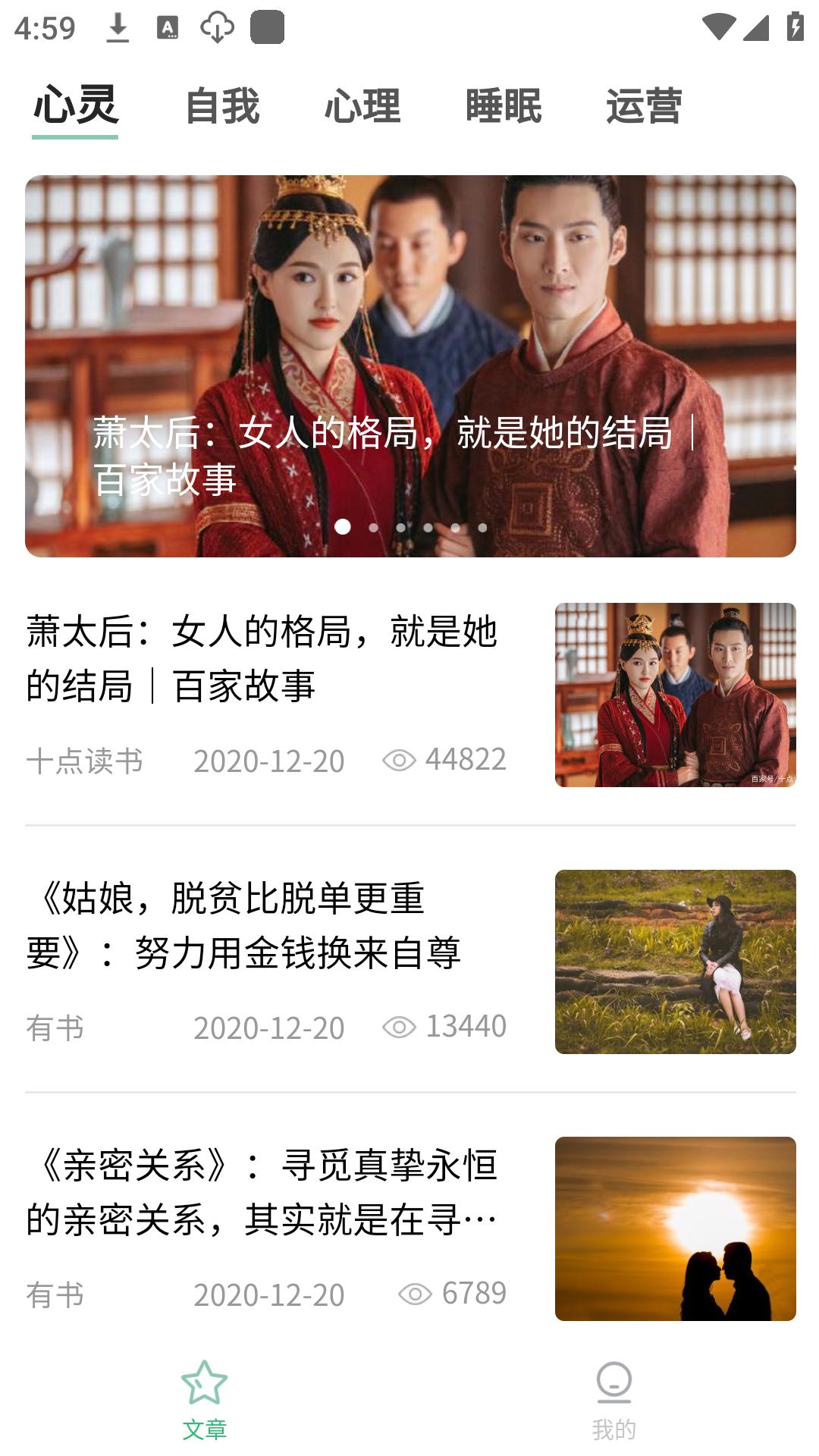819x1456 pixels.
Task: Select the 运营 tab
Action: click(644, 106)
